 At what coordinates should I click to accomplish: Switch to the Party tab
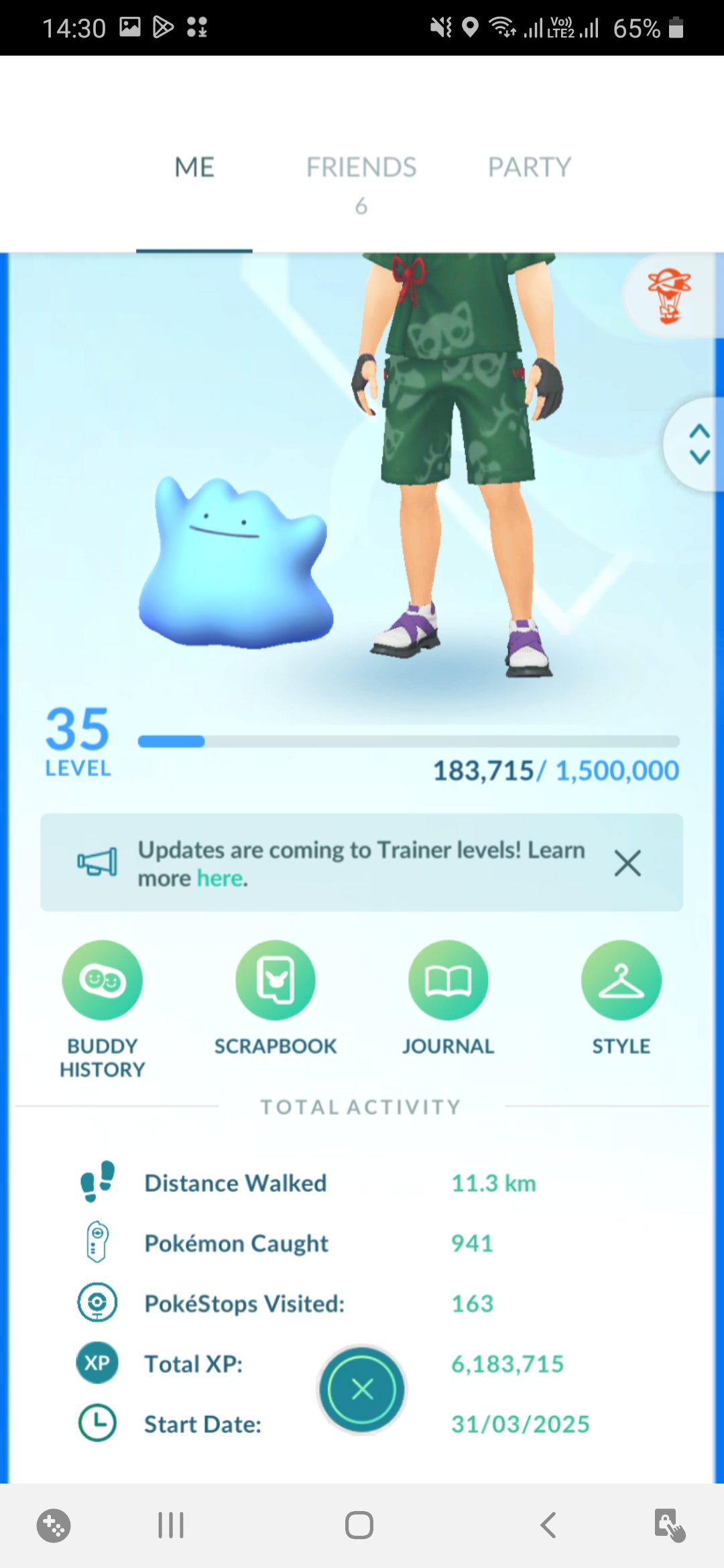[529, 168]
